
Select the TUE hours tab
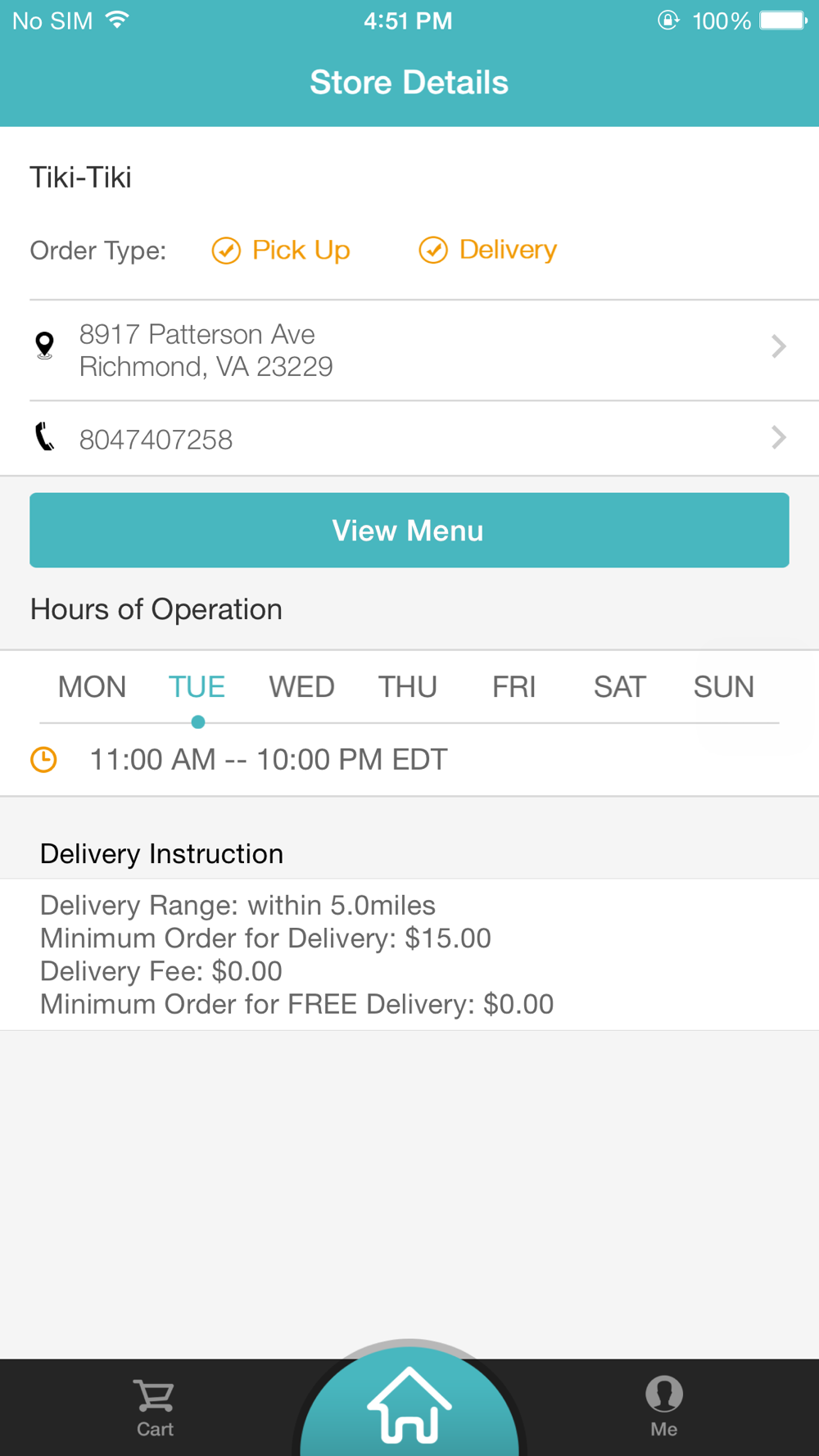[x=197, y=687]
